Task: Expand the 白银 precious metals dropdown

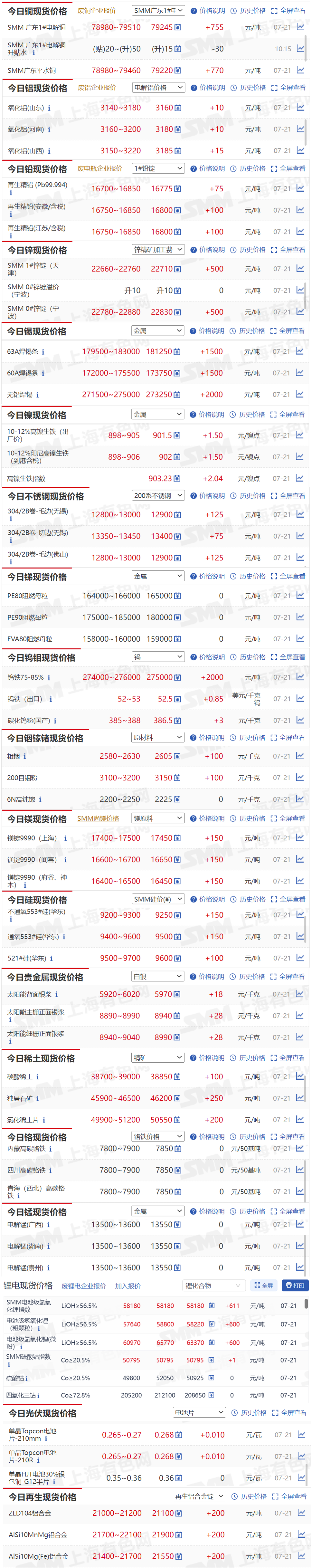Action: point(157,976)
